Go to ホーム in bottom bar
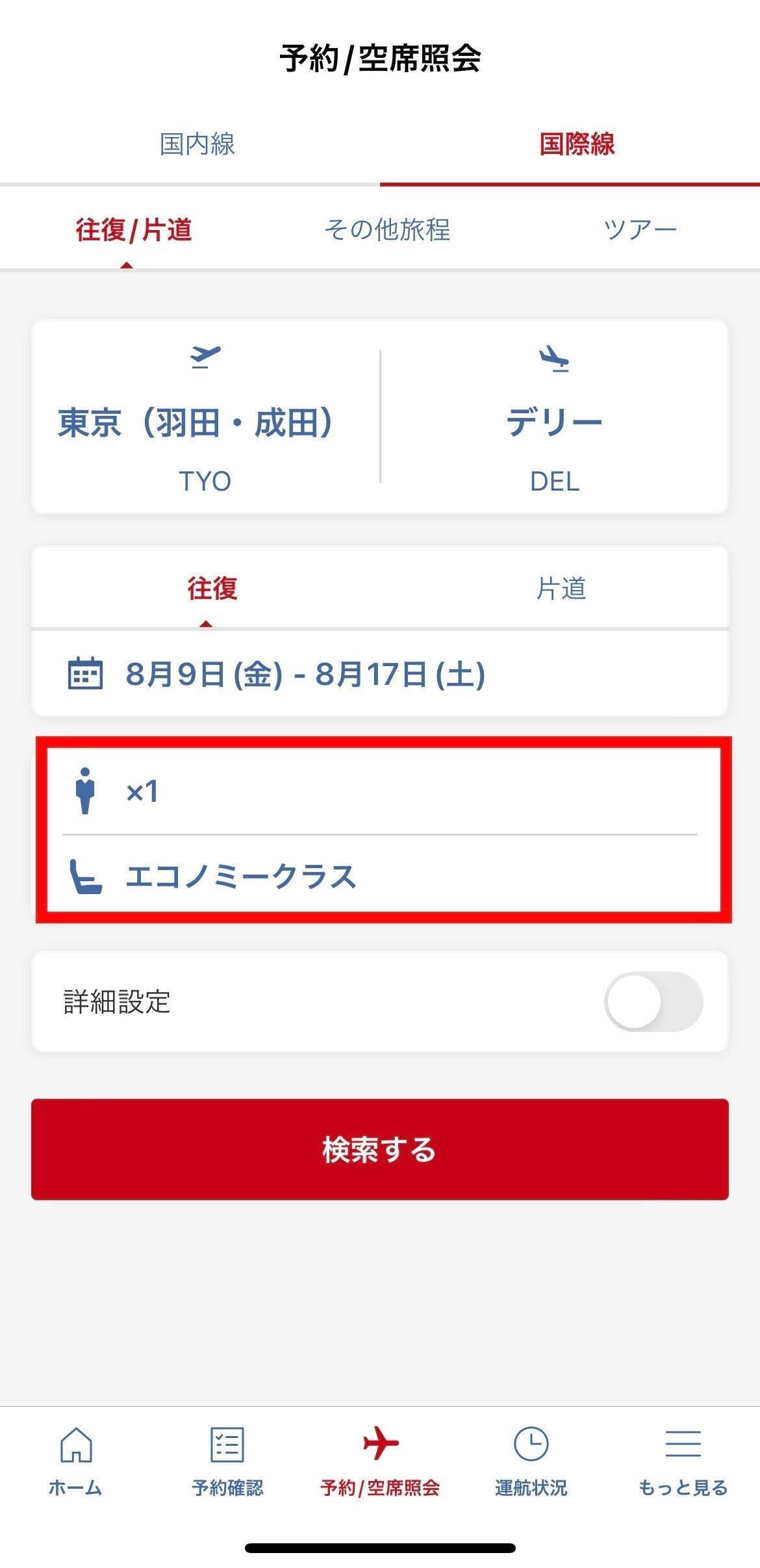760x1568 pixels. (75, 1461)
